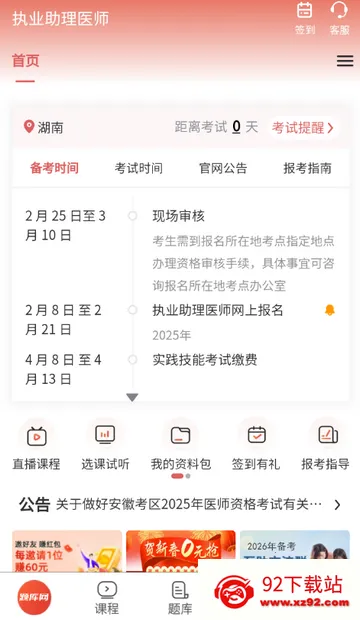Switch to the 课程 bottom tab
The width and height of the screenshot is (360, 620).
107,598
